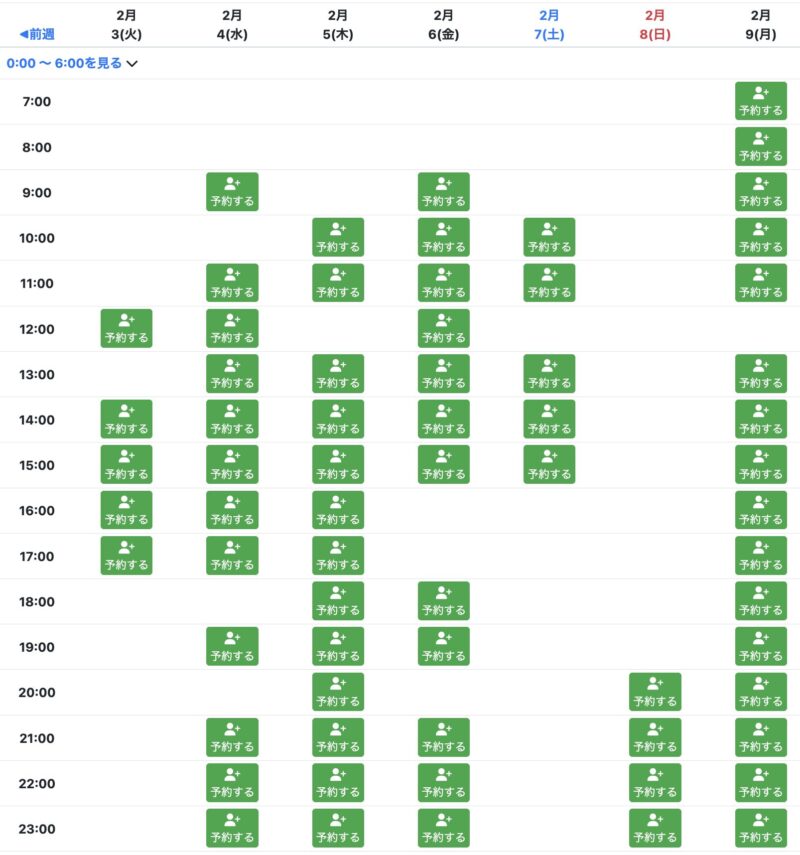
Task: Go to the previous week (前週)
Action: pyautogui.click(x=37, y=34)
